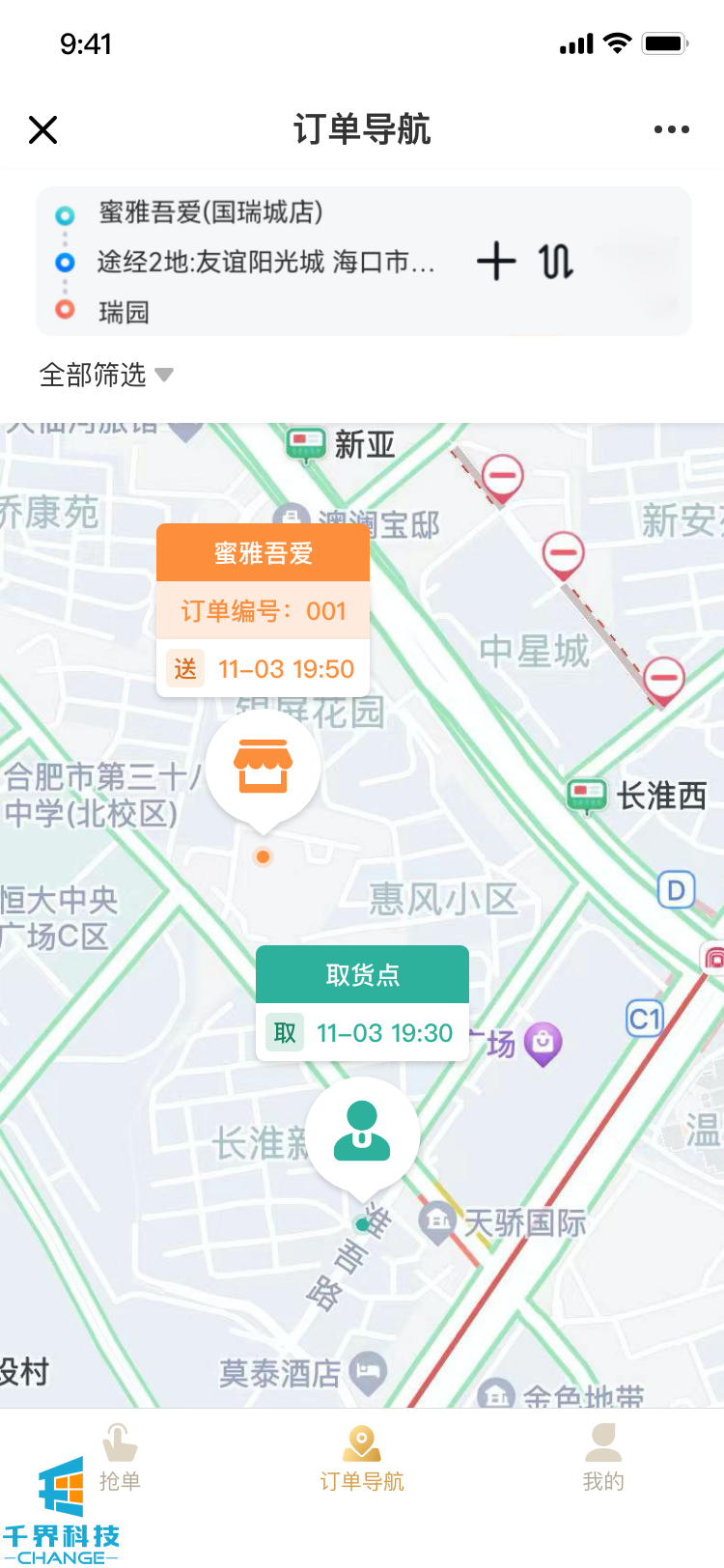Select the green courier marker on map
Screen dimensions: 724x1568
[362, 1132]
